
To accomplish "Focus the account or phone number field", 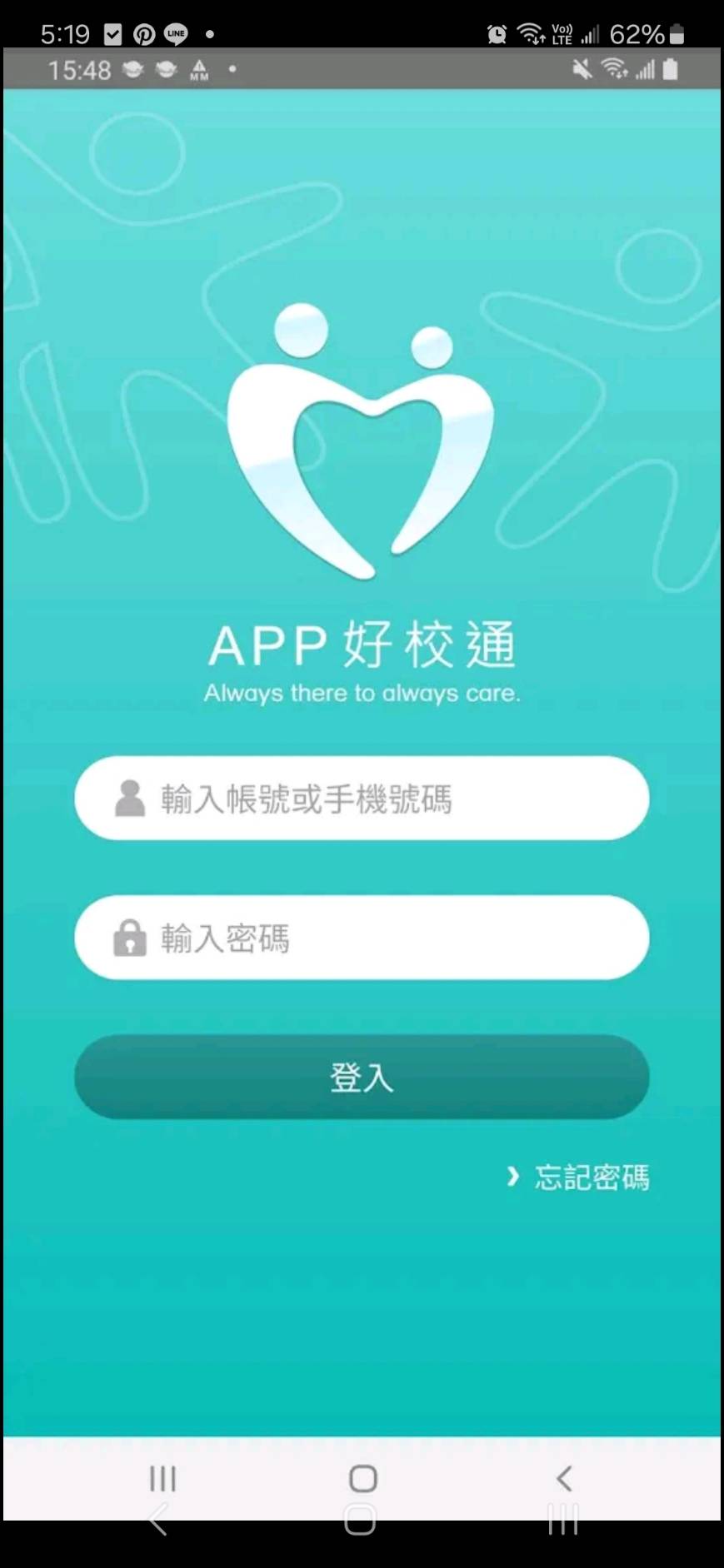I will coord(362,799).
